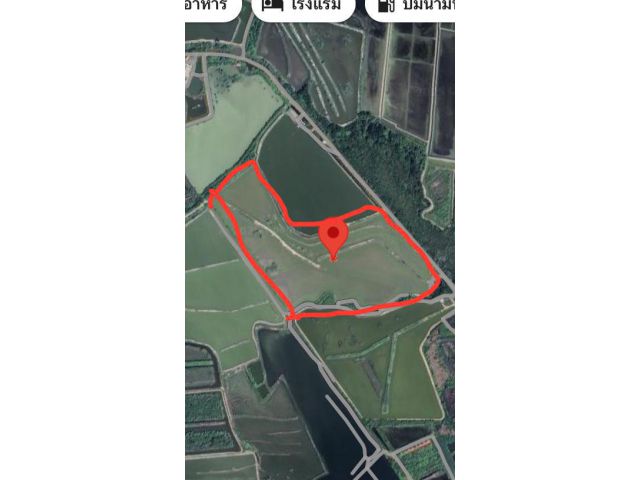Select the โรงแรม (hotels) chip
The height and width of the screenshot is (480, 640).
pos(302,6)
